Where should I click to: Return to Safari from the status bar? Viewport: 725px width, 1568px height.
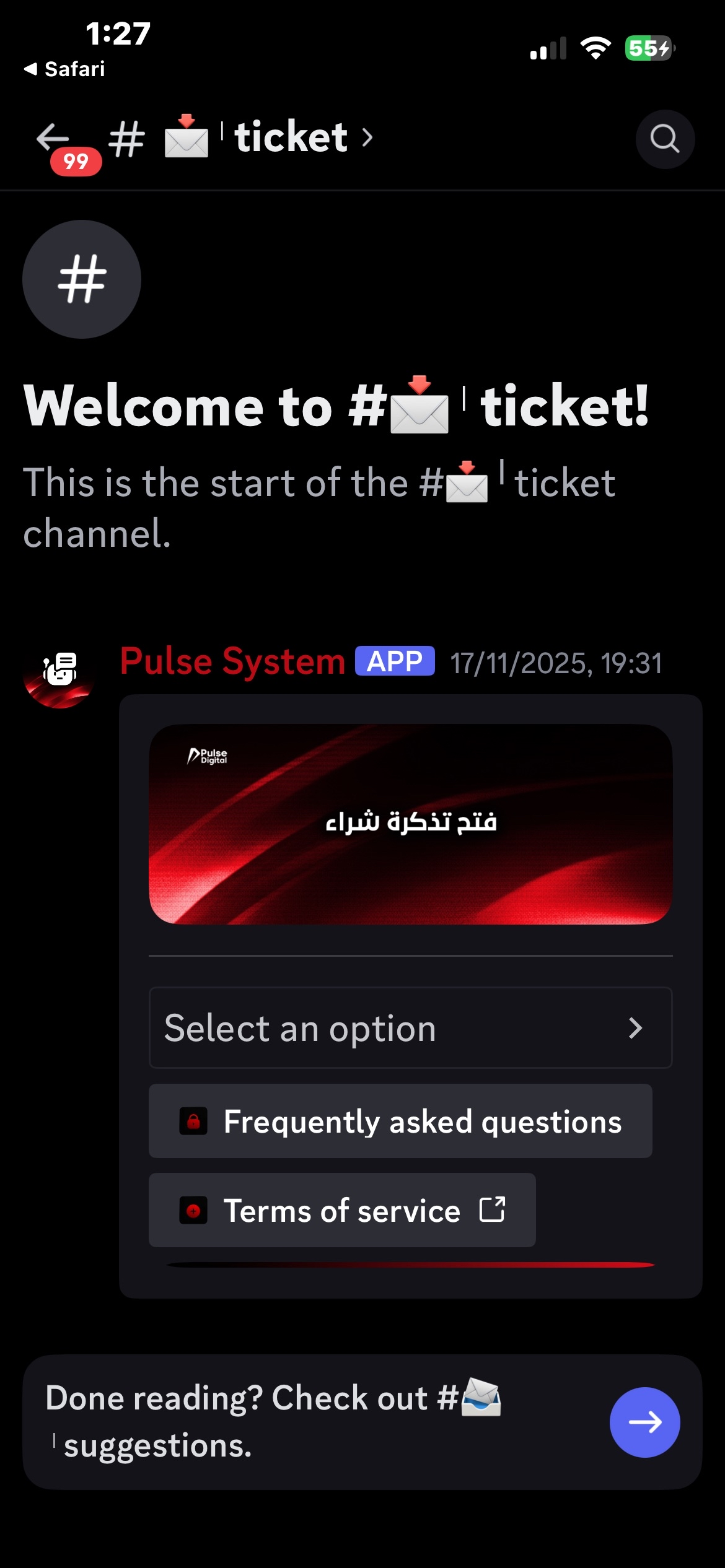pos(64,69)
